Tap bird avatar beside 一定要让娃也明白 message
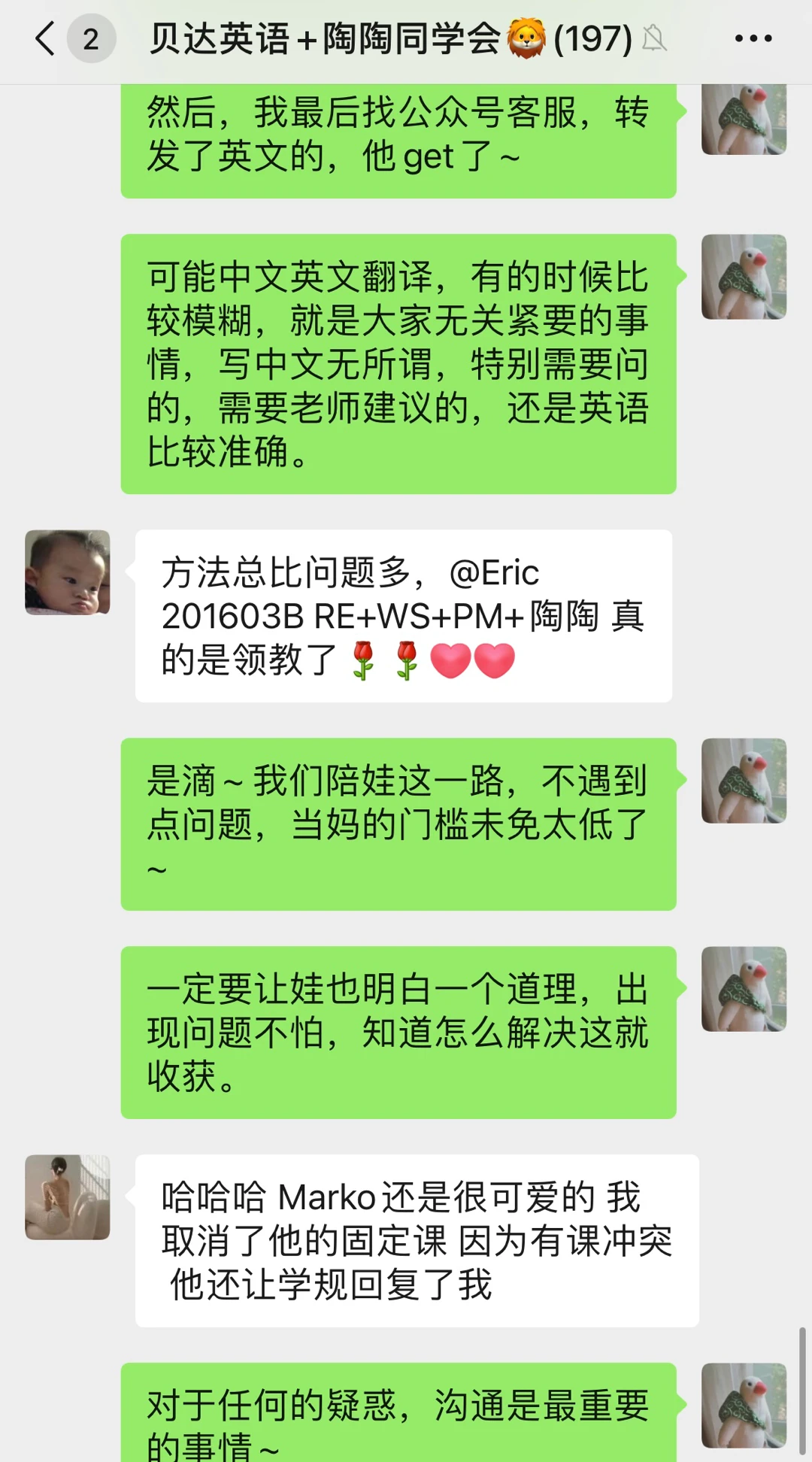Screen dimensions: 812x1462 tap(744, 989)
